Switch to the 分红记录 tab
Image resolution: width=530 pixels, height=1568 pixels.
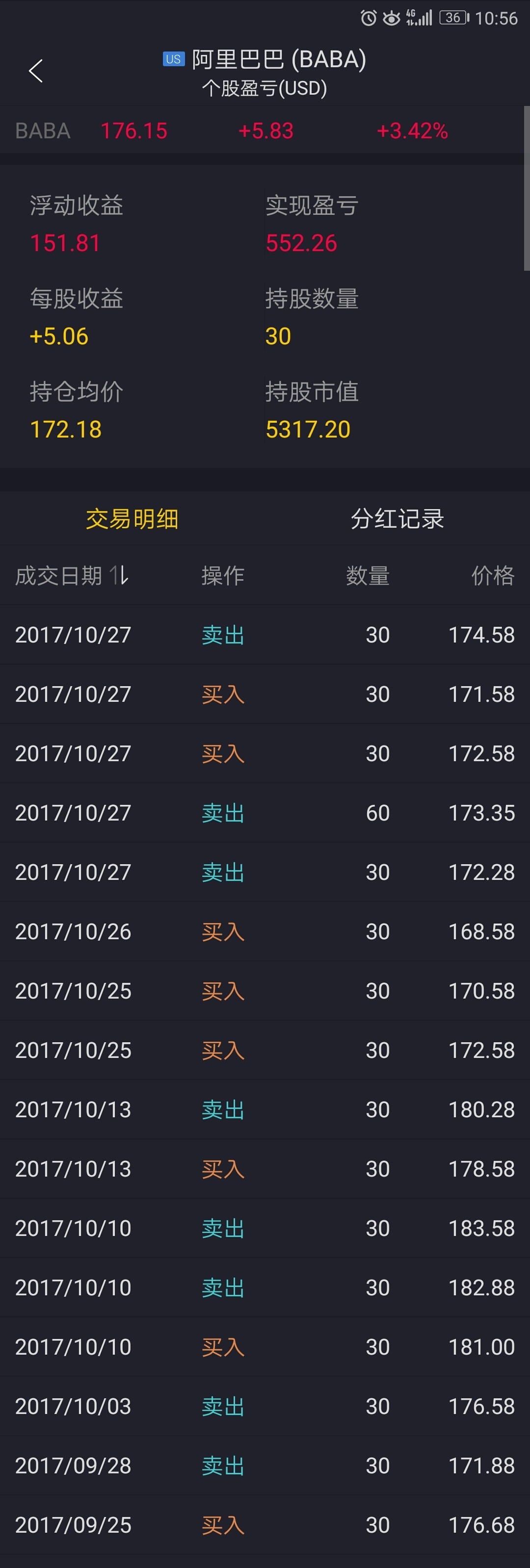pos(397,518)
